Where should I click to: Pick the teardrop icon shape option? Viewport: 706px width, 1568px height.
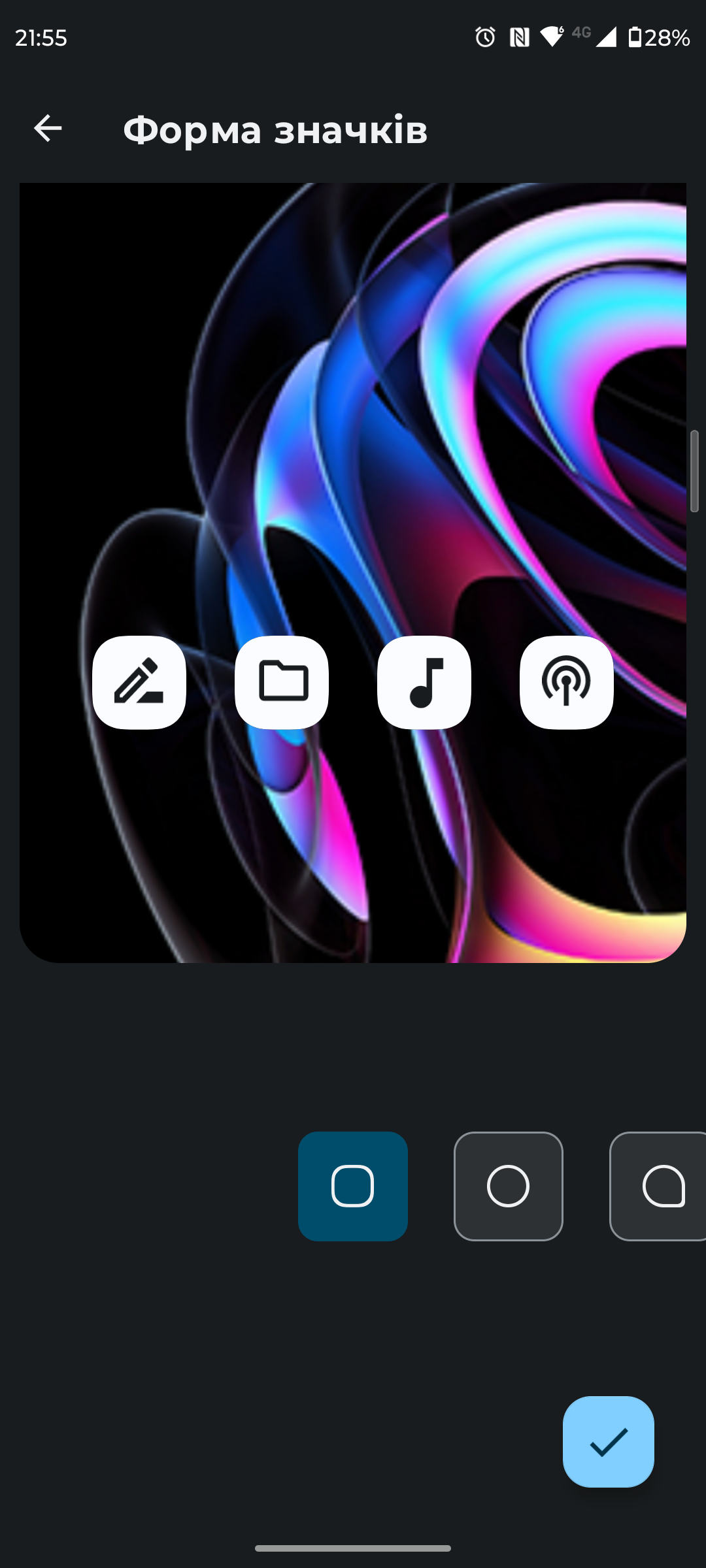660,1186
